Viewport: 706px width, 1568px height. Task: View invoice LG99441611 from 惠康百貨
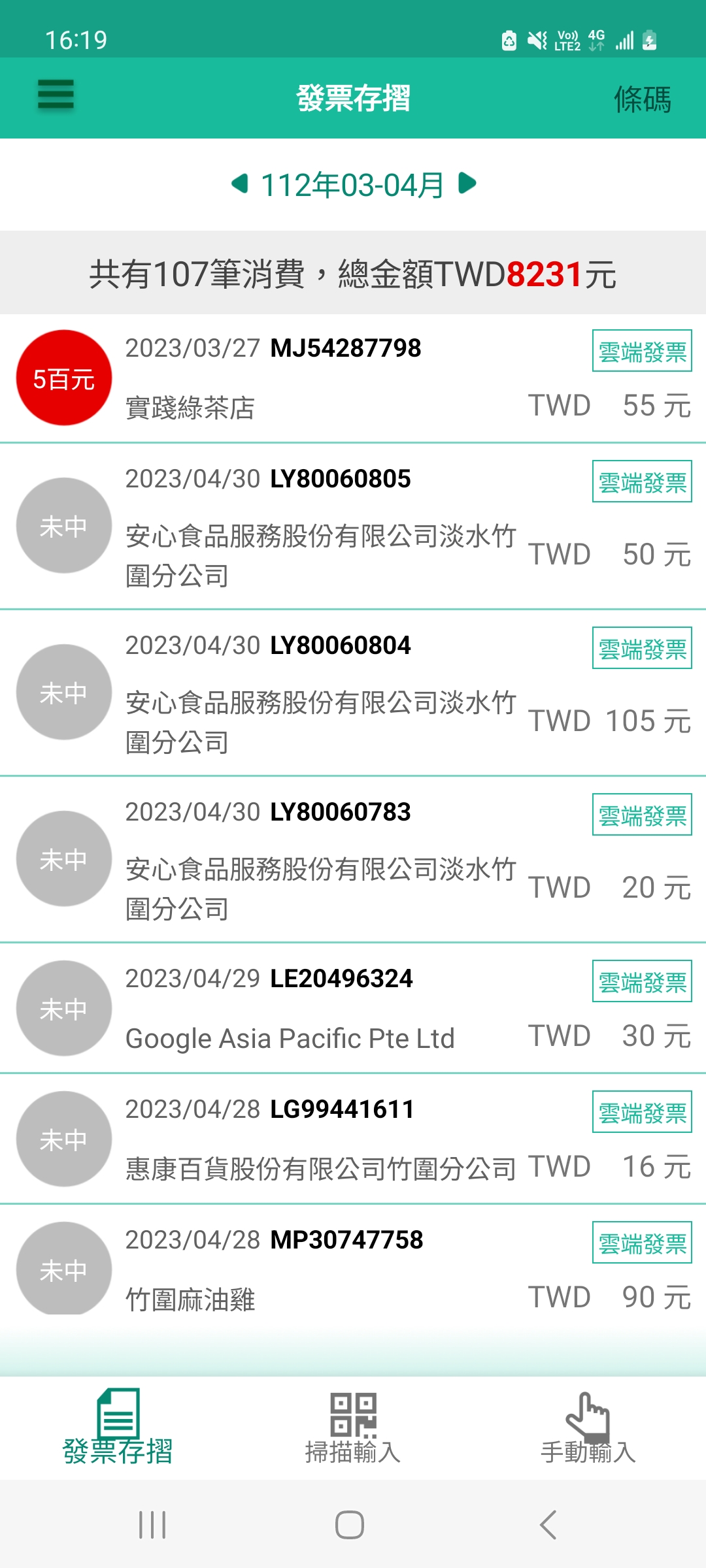[x=353, y=1139]
